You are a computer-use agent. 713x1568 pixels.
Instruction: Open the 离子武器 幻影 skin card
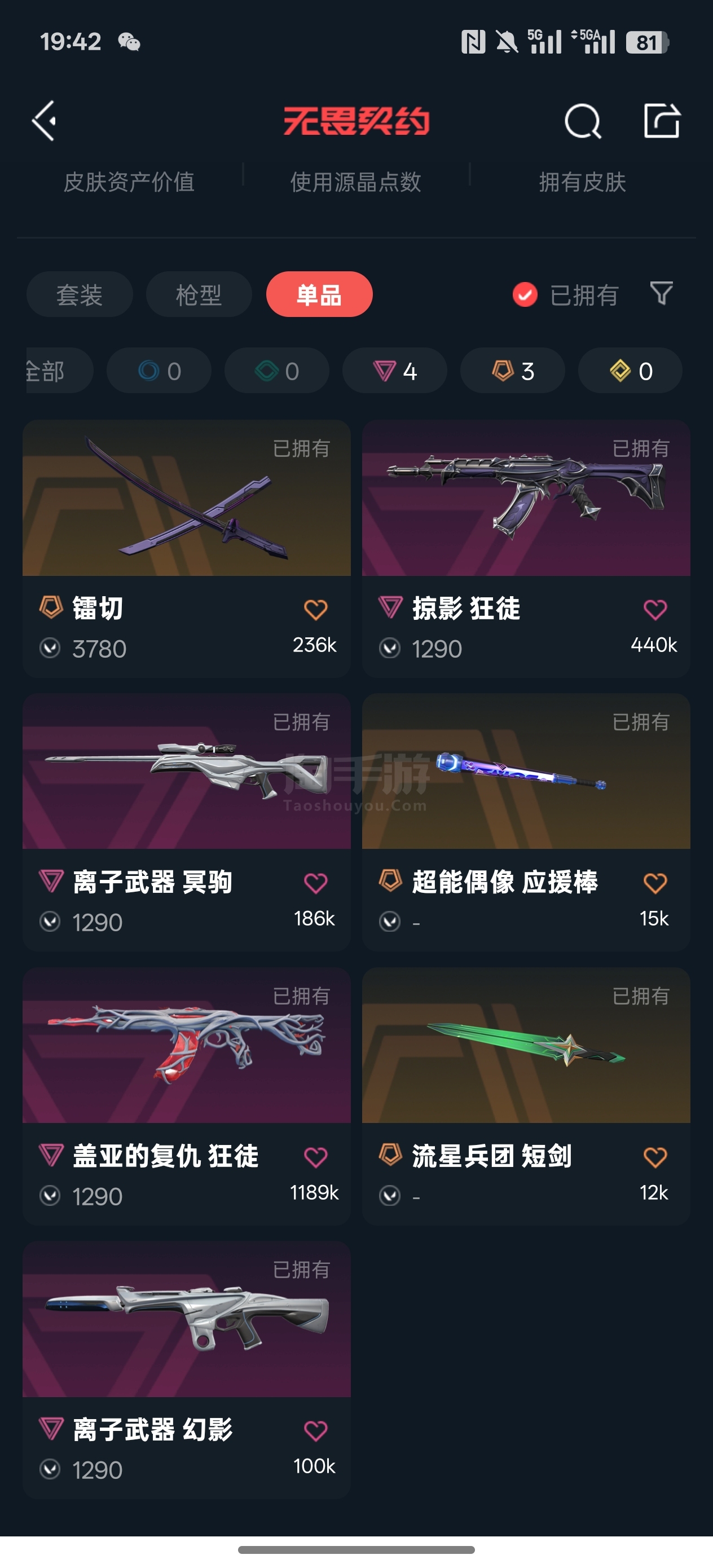click(186, 1369)
